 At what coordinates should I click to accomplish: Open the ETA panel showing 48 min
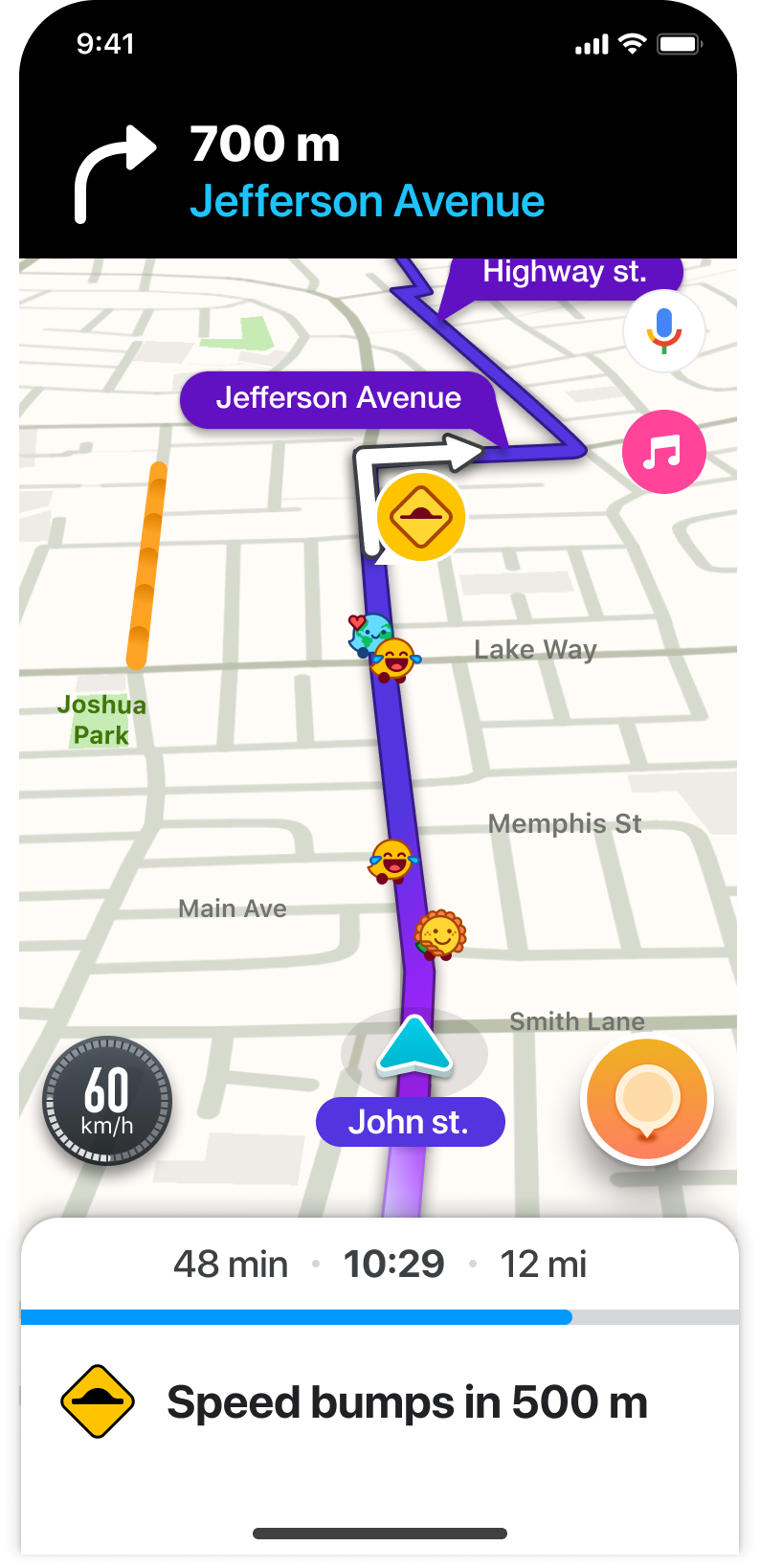click(x=380, y=1265)
